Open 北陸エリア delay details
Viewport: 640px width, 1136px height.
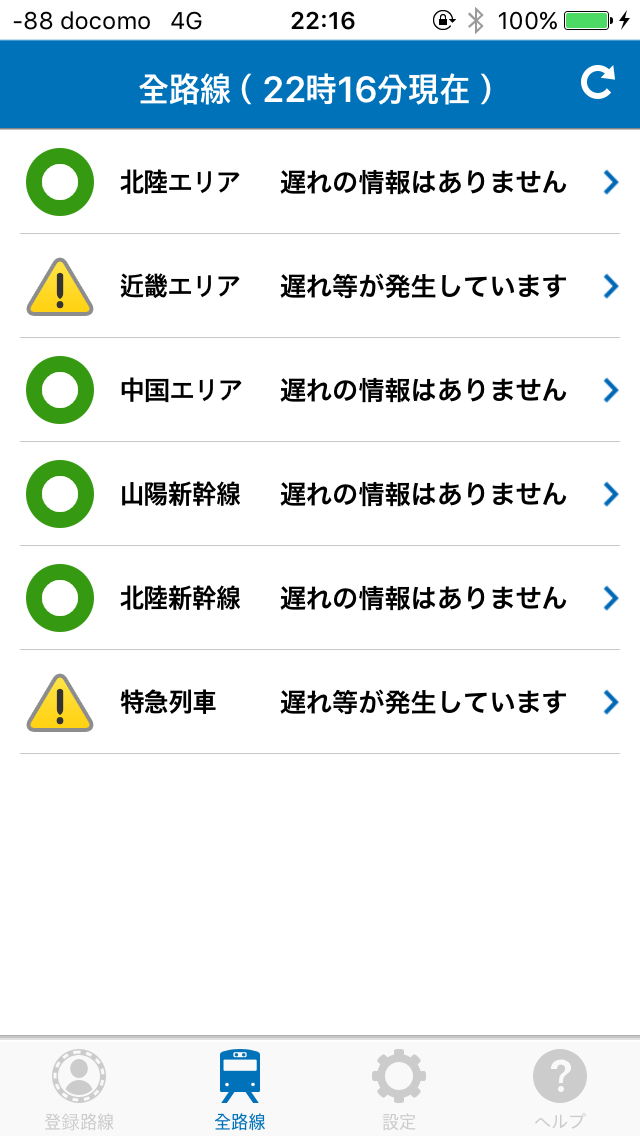[x=320, y=182]
